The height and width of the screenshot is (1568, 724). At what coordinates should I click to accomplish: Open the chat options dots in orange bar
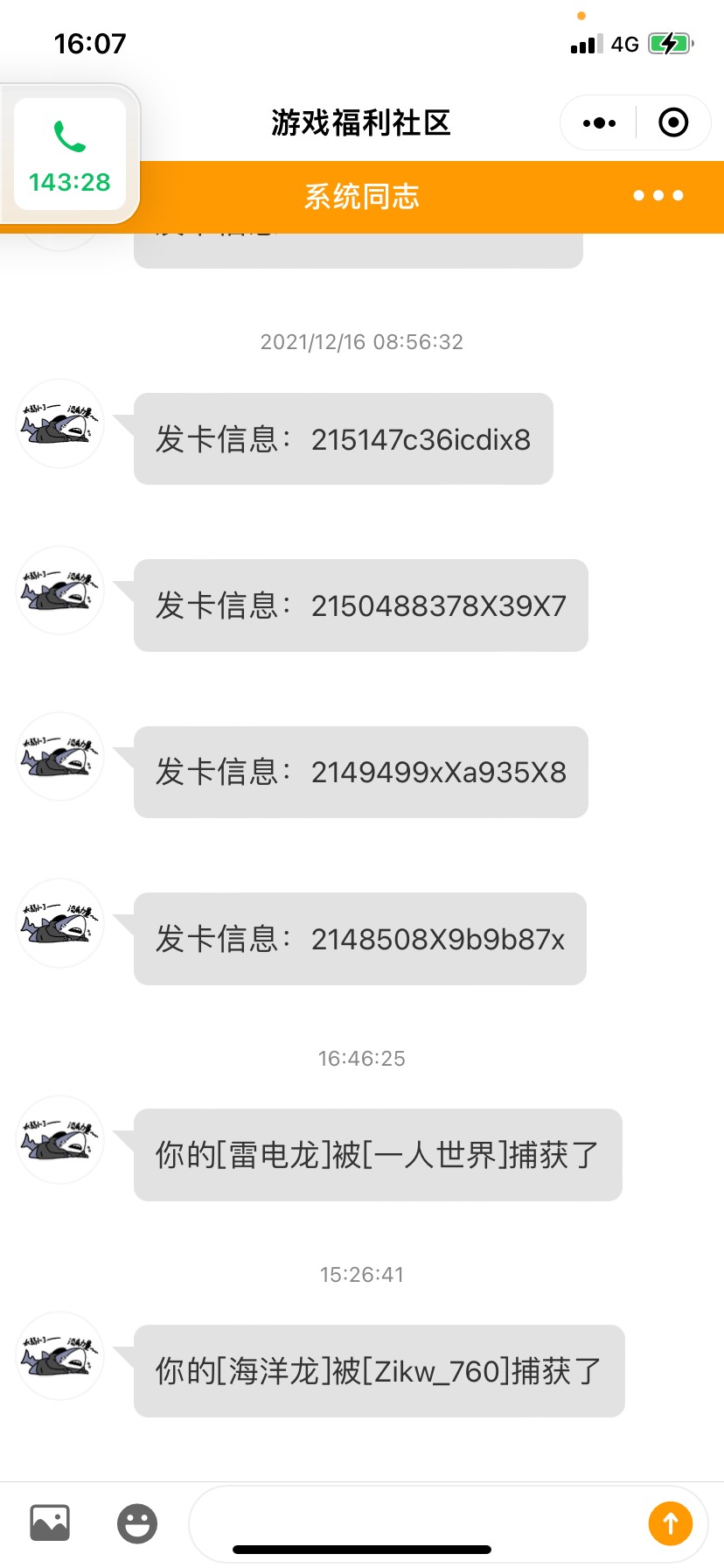coord(658,196)
